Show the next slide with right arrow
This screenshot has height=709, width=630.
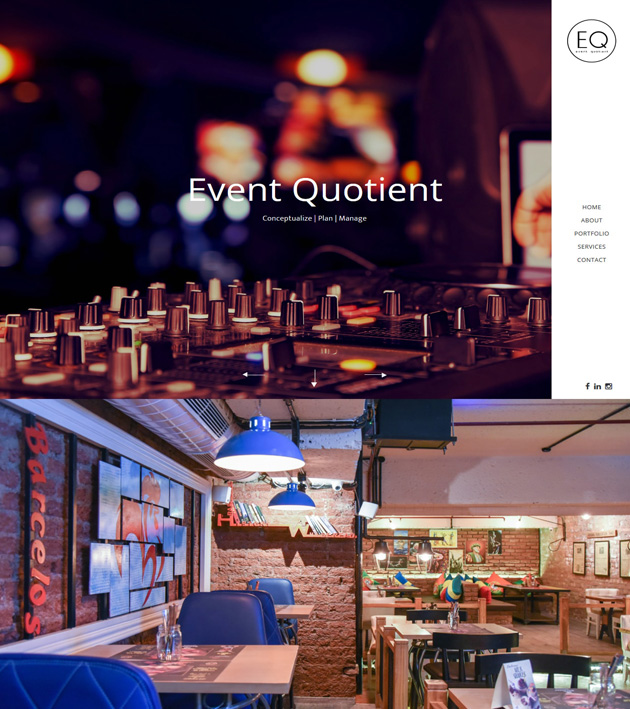(x=375, y=375)
